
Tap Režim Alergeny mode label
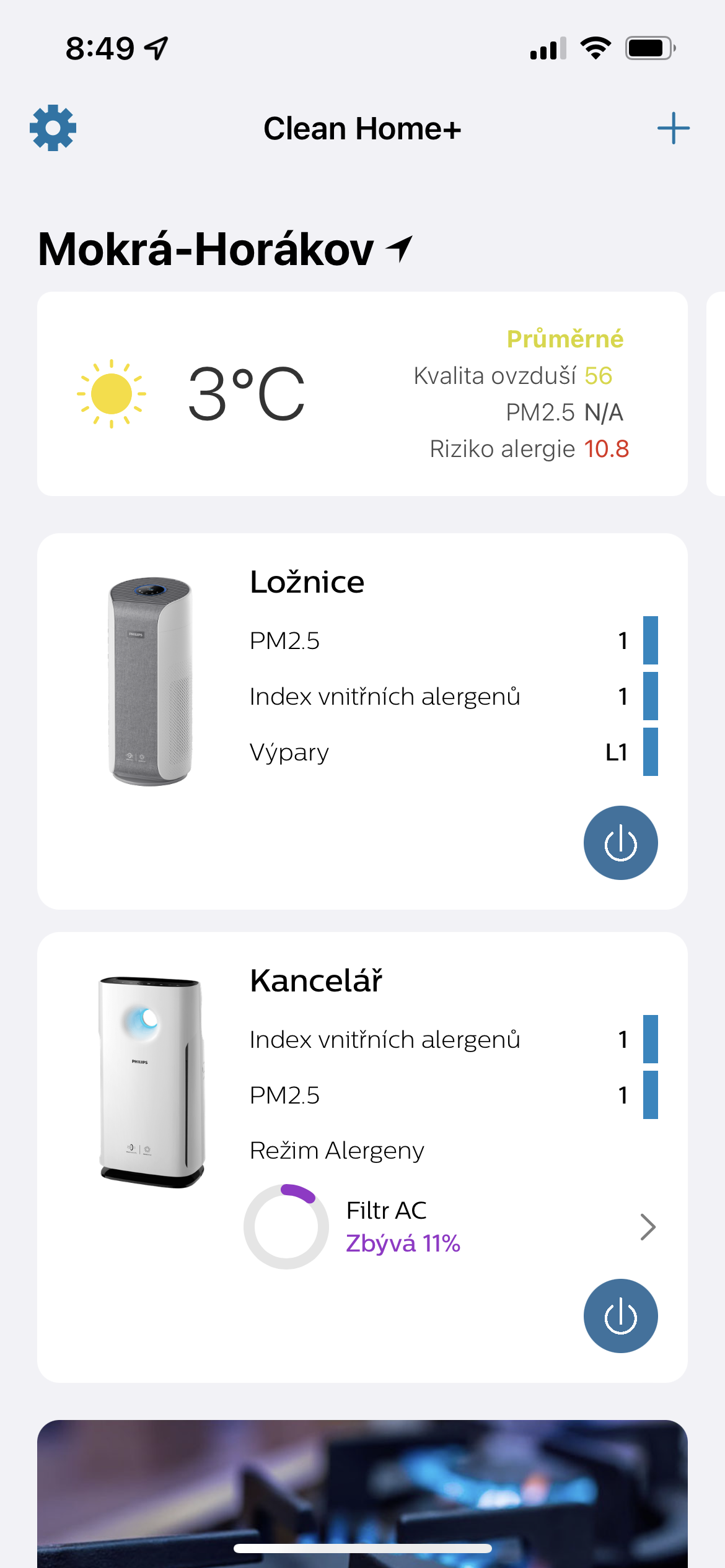[336, 1150]
